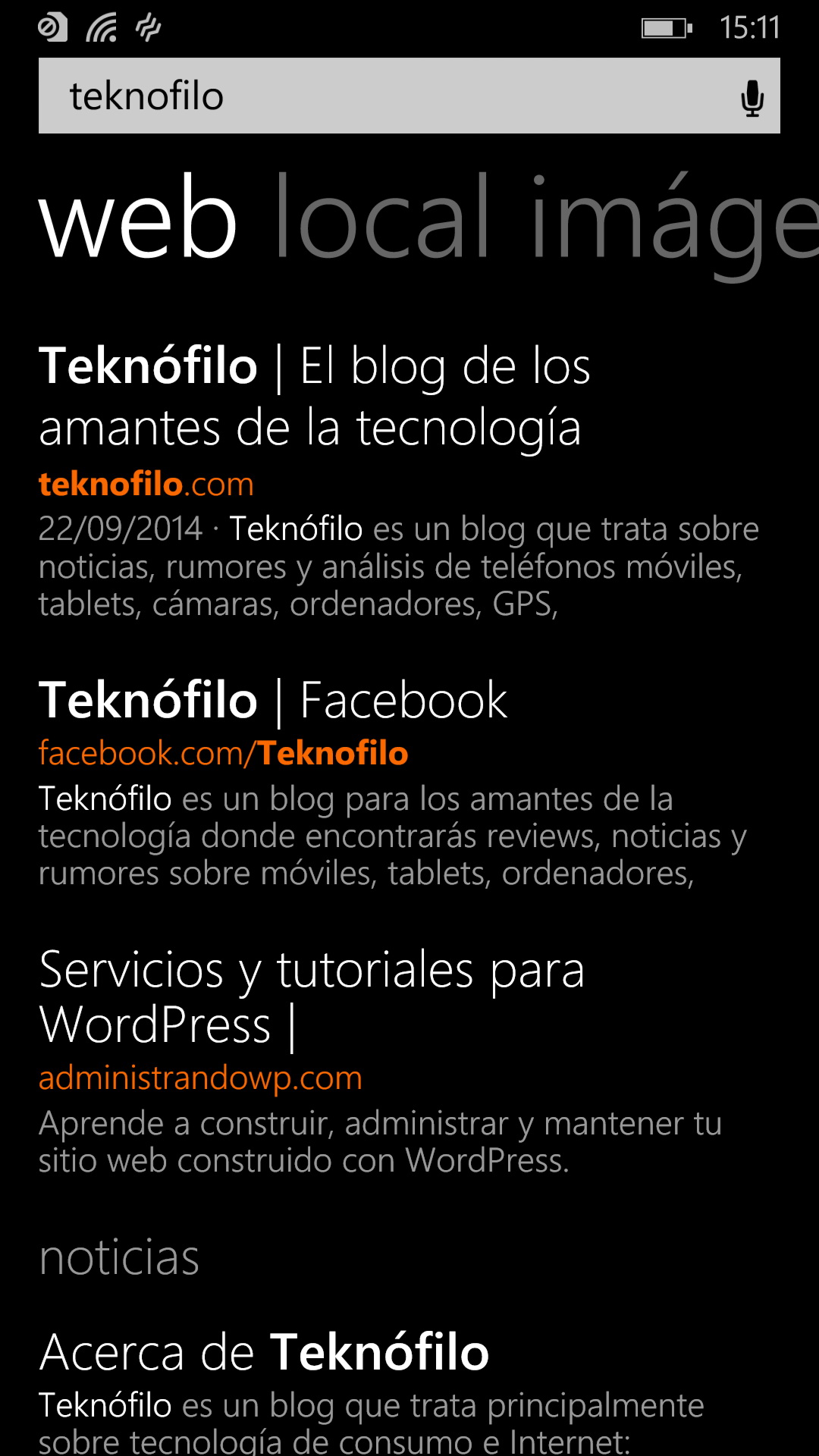Open the Acerca de Teknófilo news result
The image size is (819, 1456).
[x=265, y=1352]
